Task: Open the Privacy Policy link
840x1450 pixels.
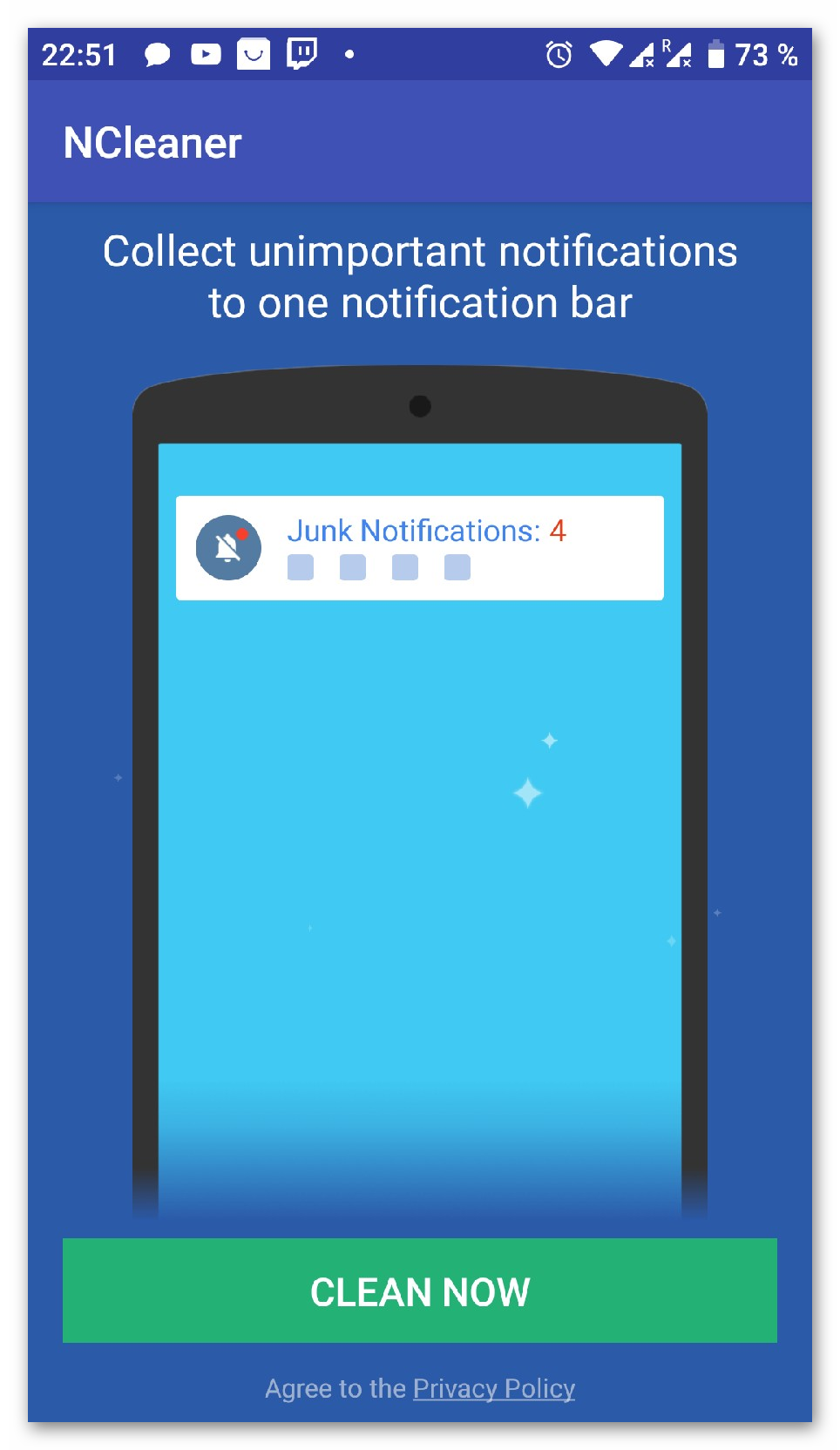Action: coord(493,1388)
